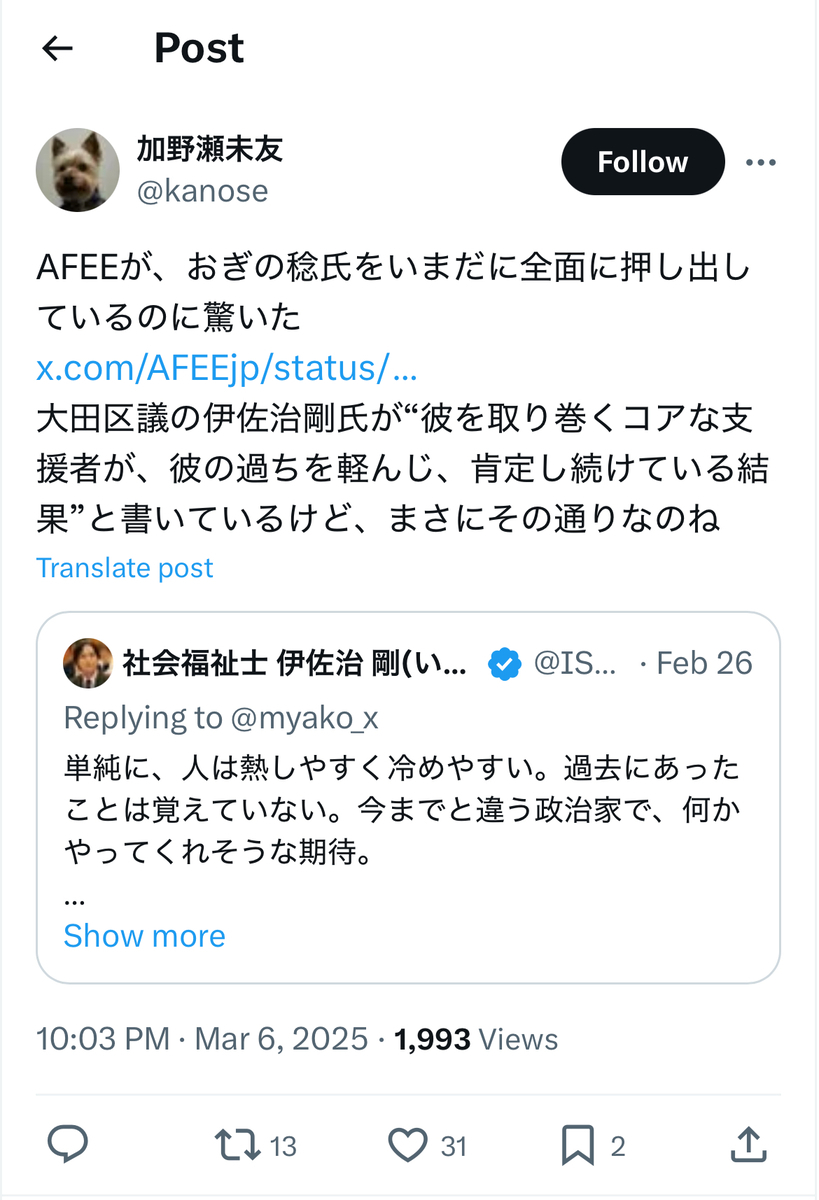Share this post with the share icon
This screenshot has width=819, height=1200.
pos(750,1145)
